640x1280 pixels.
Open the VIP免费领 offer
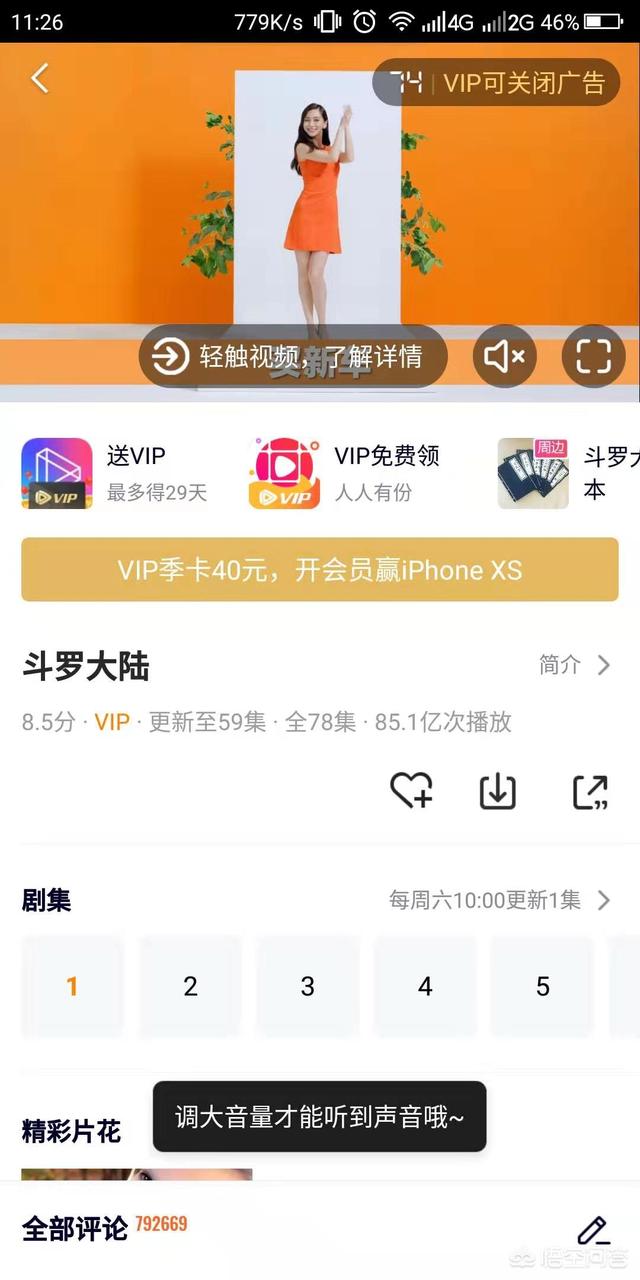pyautogui.click(x=345, y=473)
